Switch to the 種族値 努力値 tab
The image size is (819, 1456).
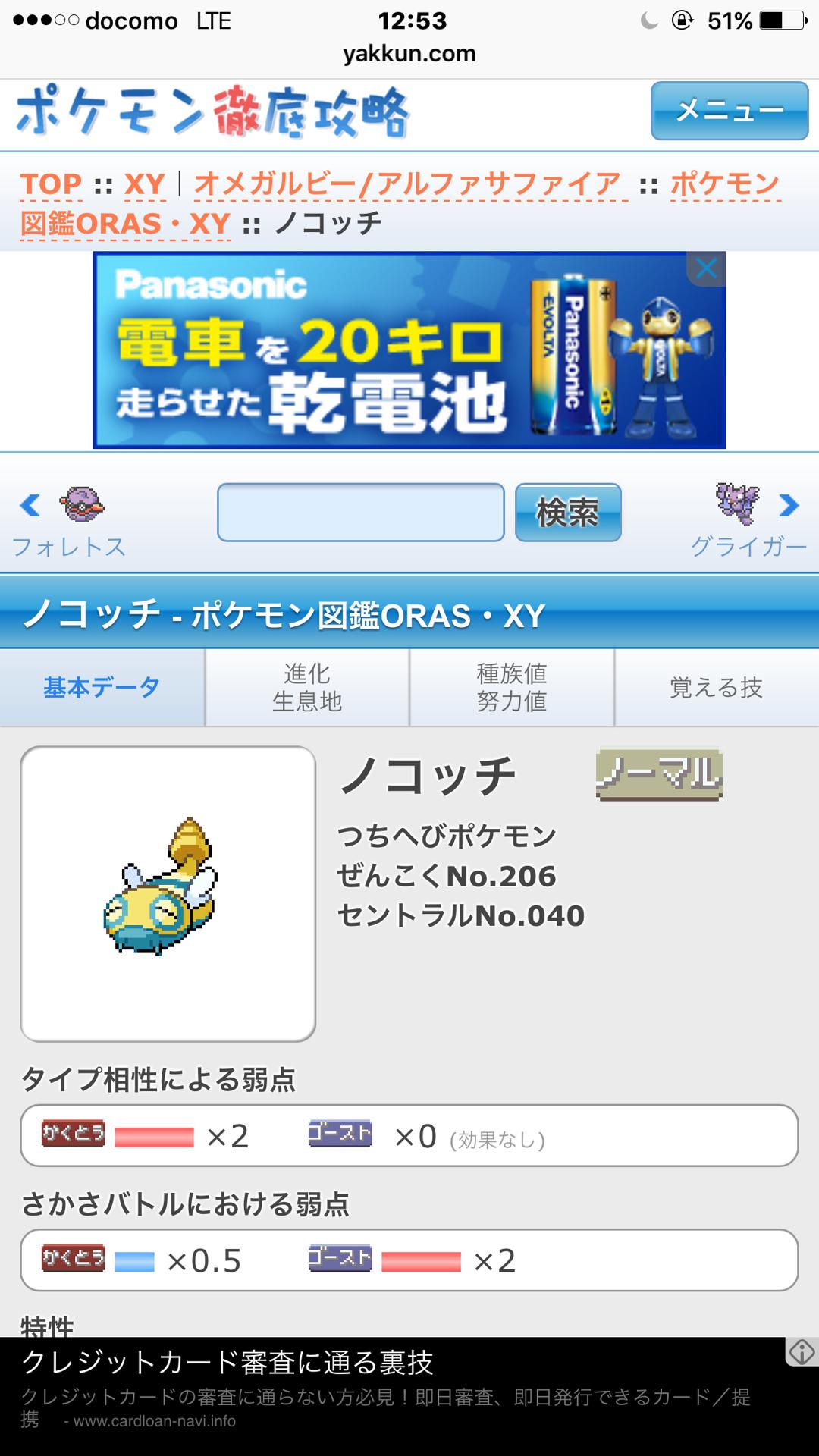tap(512, 688)
